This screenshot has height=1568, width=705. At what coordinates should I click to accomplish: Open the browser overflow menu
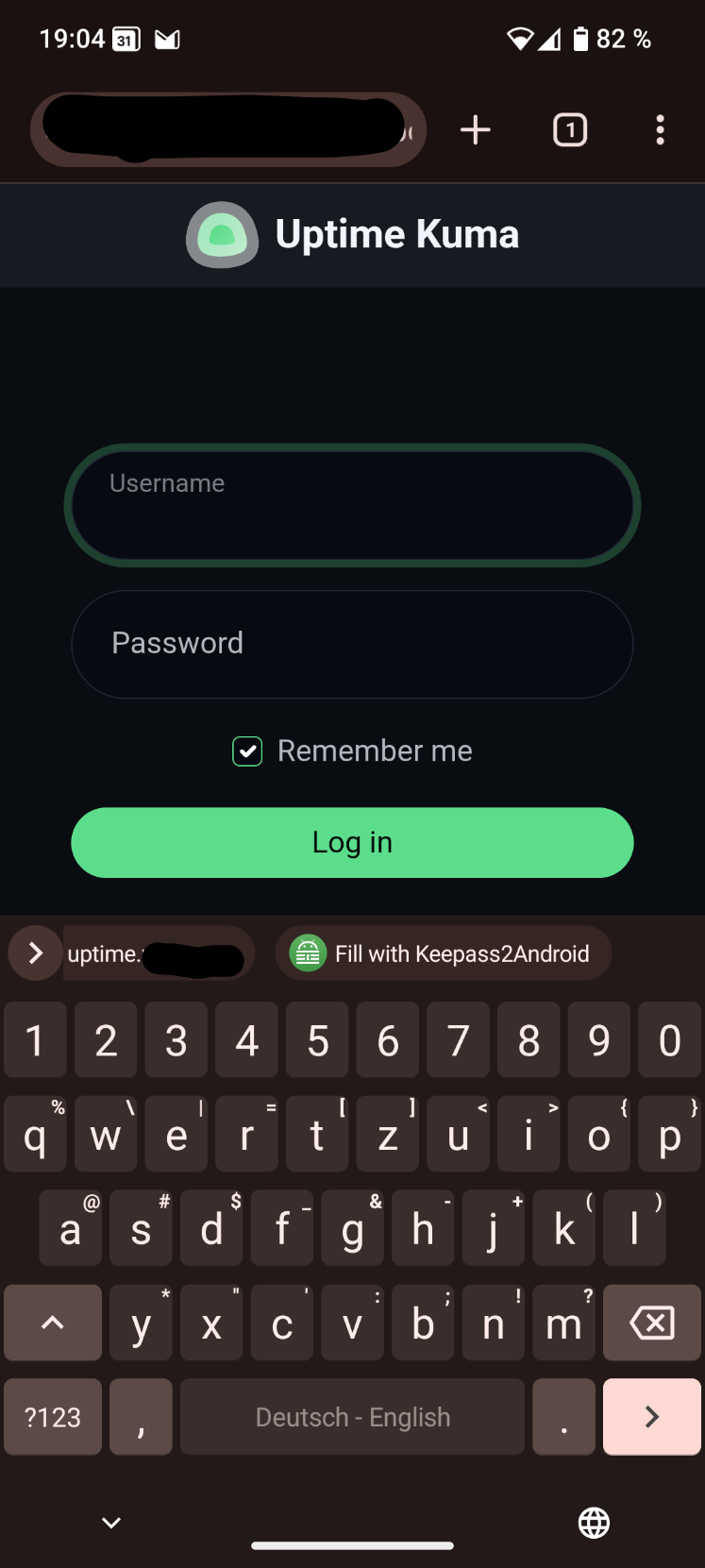click(660, 130)
